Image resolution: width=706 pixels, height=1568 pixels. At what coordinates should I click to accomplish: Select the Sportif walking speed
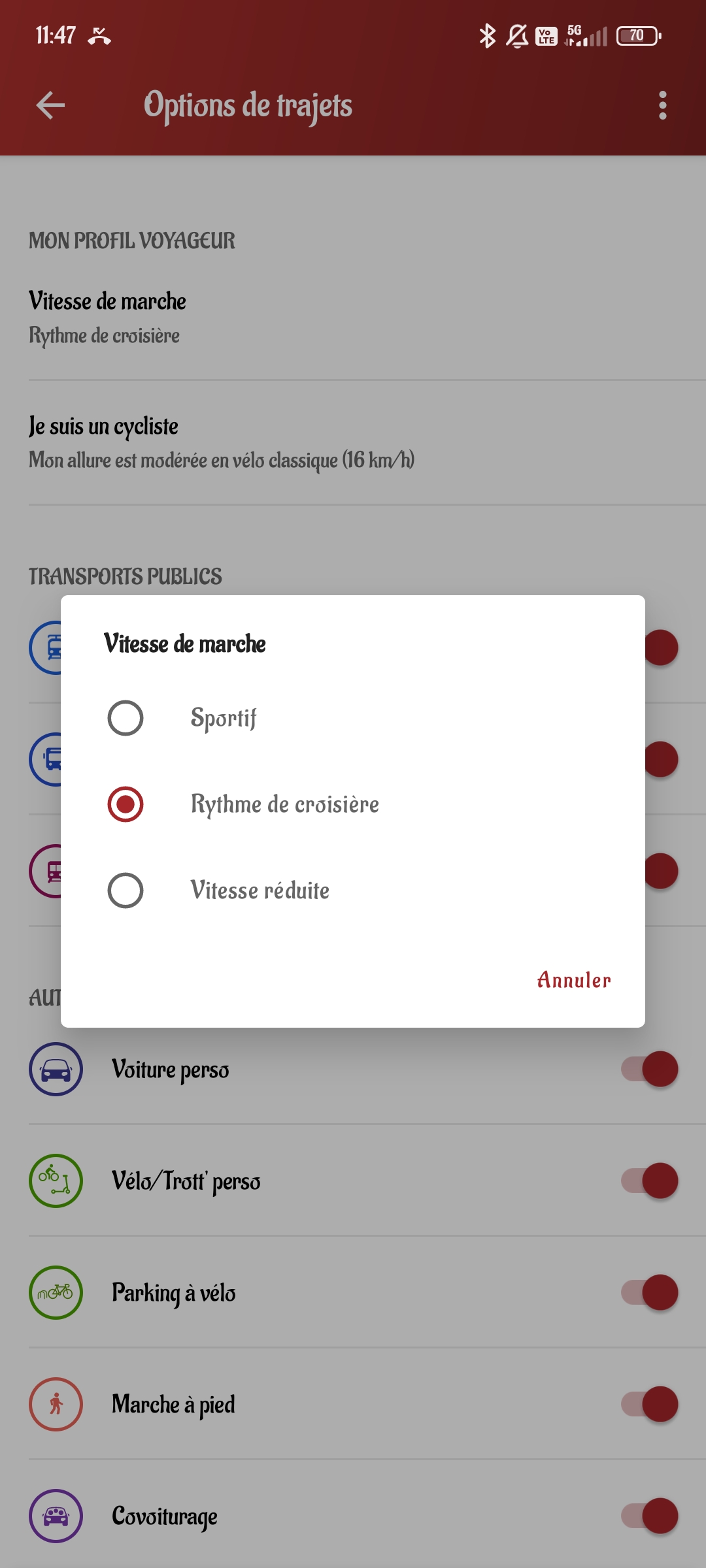click(126, 718)
